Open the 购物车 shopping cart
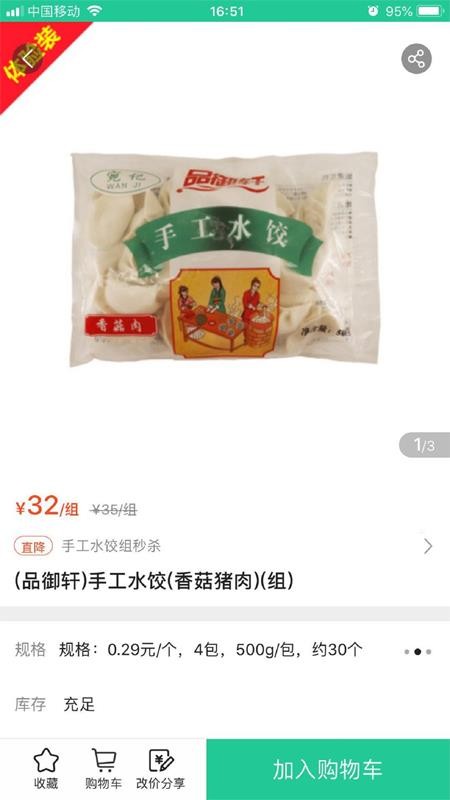450x800 pixels. 104,769
